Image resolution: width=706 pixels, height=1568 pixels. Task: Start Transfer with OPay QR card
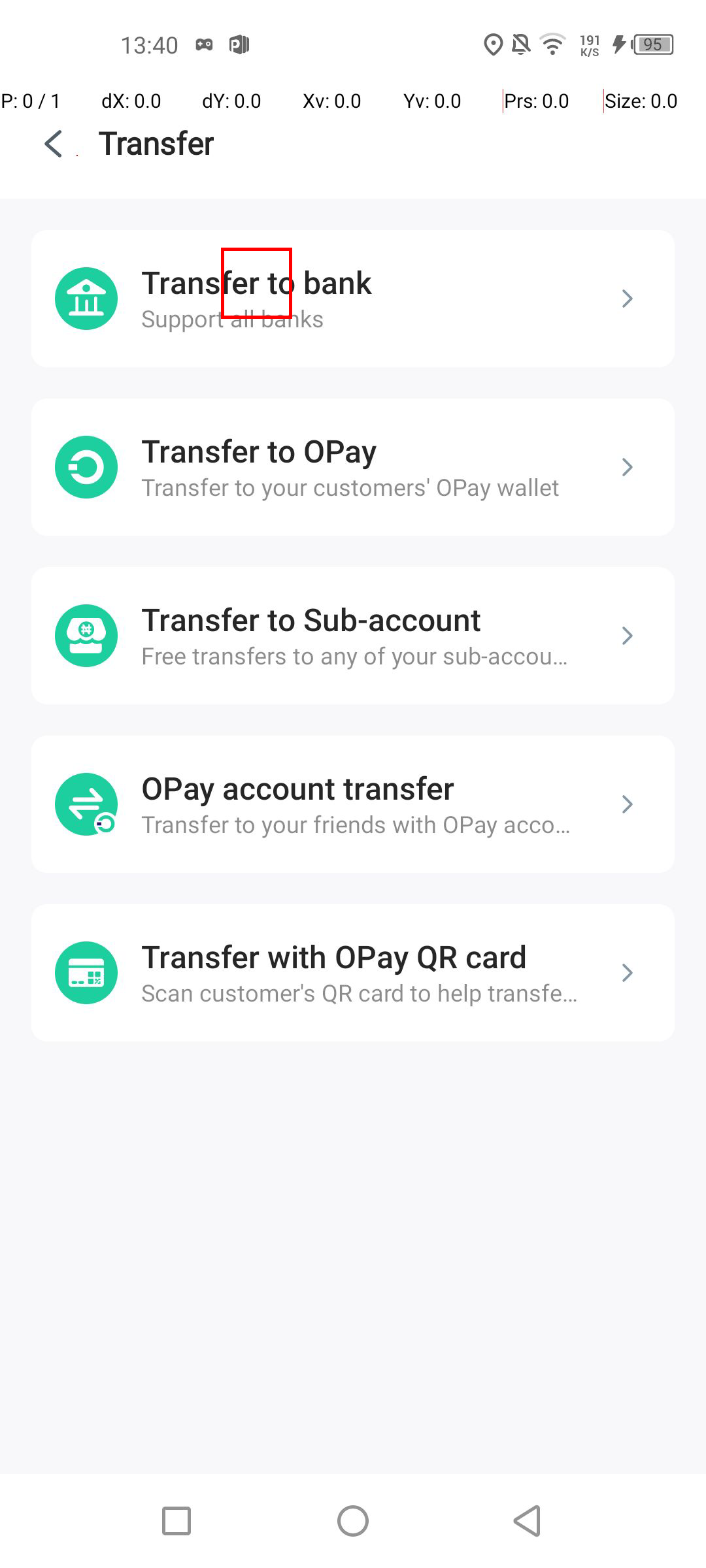tap(353, 973)
